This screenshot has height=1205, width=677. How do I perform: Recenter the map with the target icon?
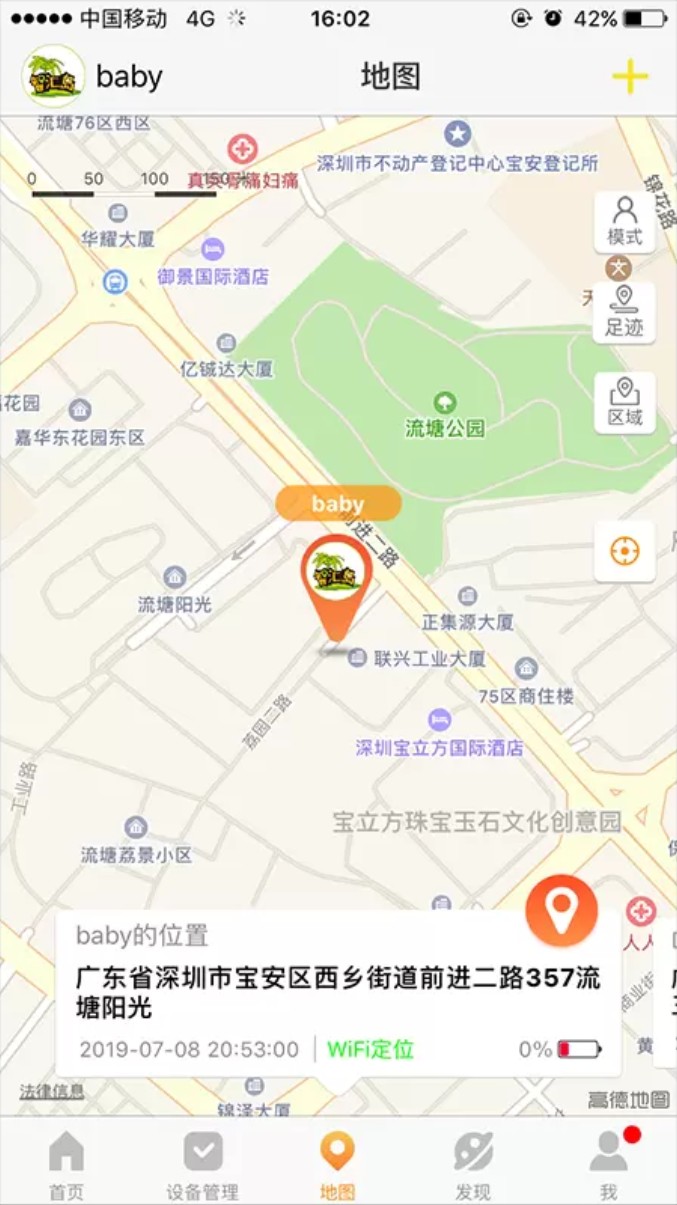625,551
